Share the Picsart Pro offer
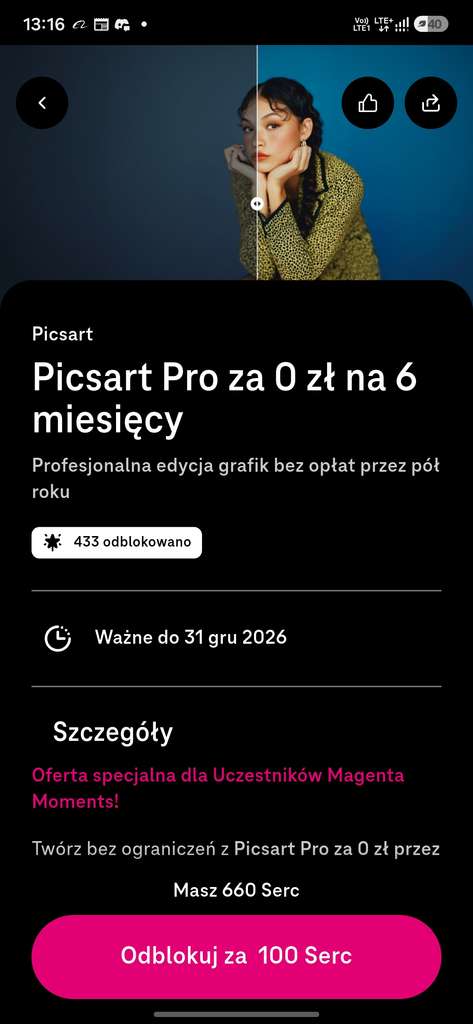This screenshot has width=473, height=1024. point(431,103)
